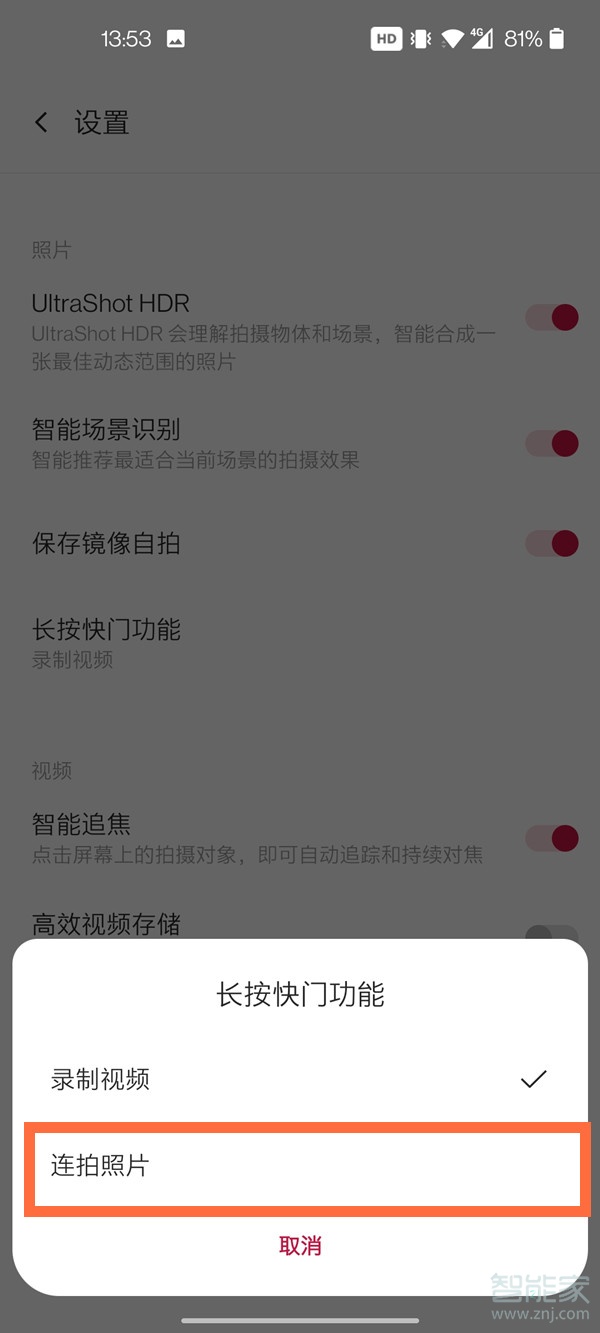600x1333 pixels.
Task: Choose the 录制视频 option
Action: 300,1079
